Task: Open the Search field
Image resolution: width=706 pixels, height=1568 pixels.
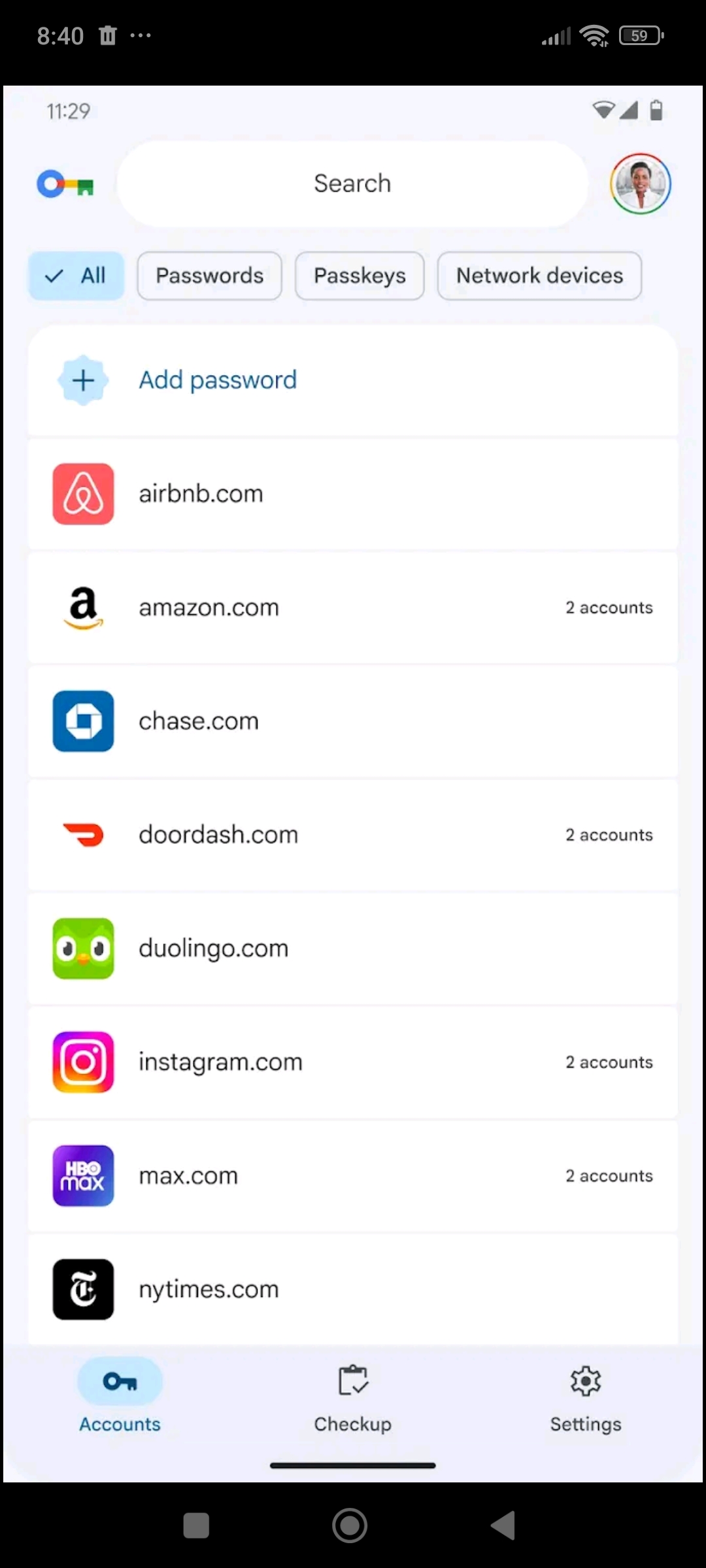Action: pos(352,184)
